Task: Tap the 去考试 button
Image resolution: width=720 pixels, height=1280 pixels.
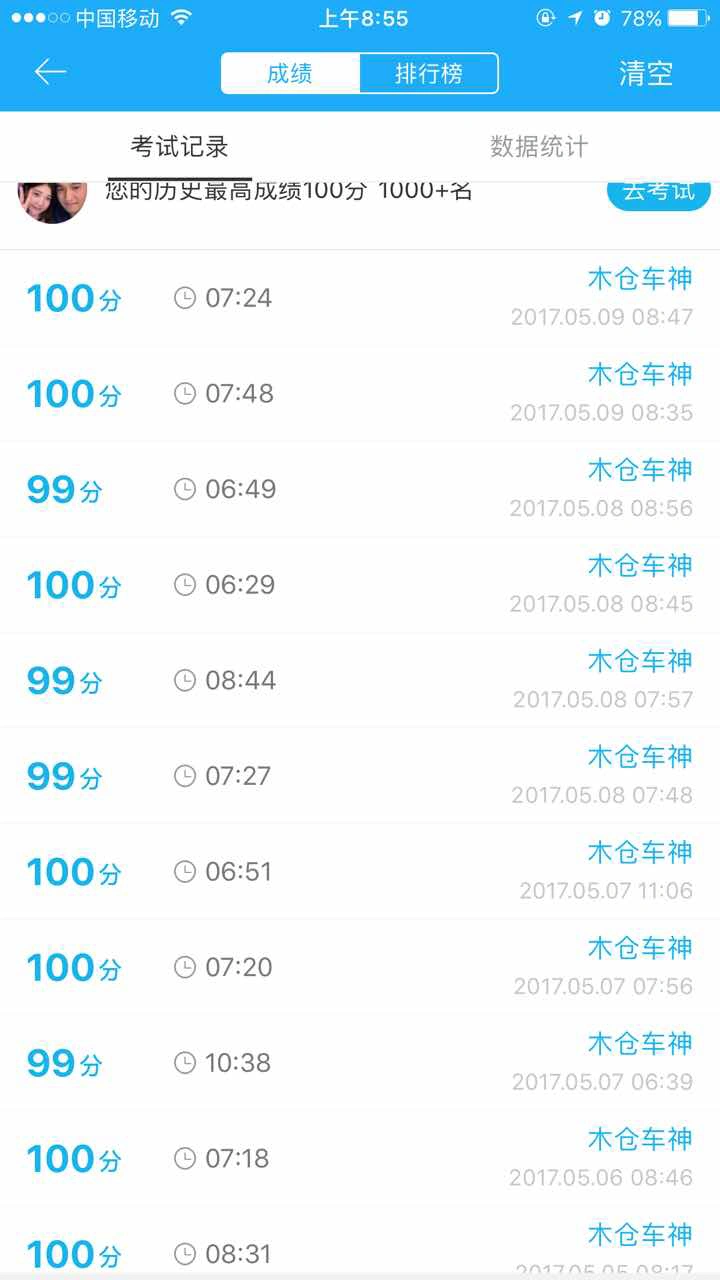Action: pyautogui.click(x=658, y=192)
